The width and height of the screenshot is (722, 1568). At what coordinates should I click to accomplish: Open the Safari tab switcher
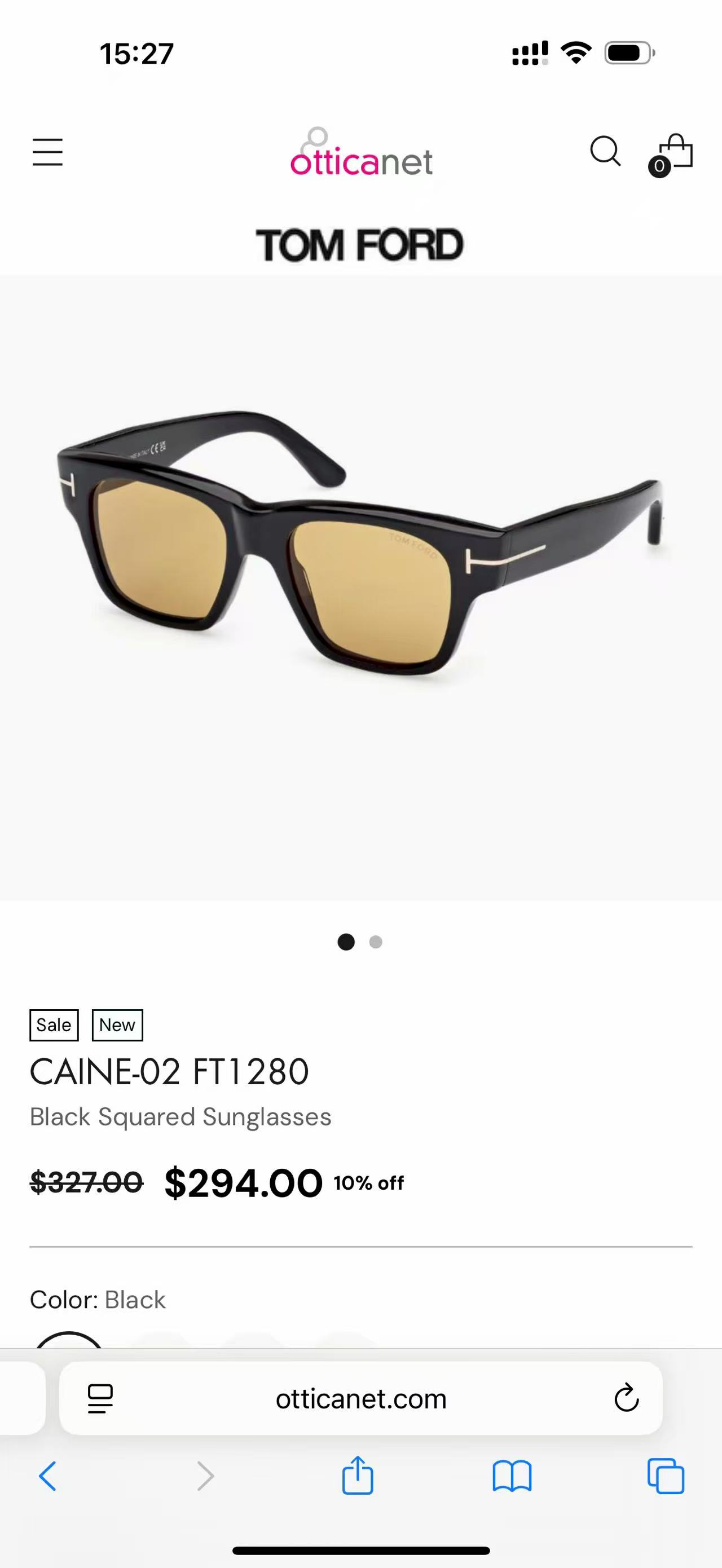pos(667,1476)
